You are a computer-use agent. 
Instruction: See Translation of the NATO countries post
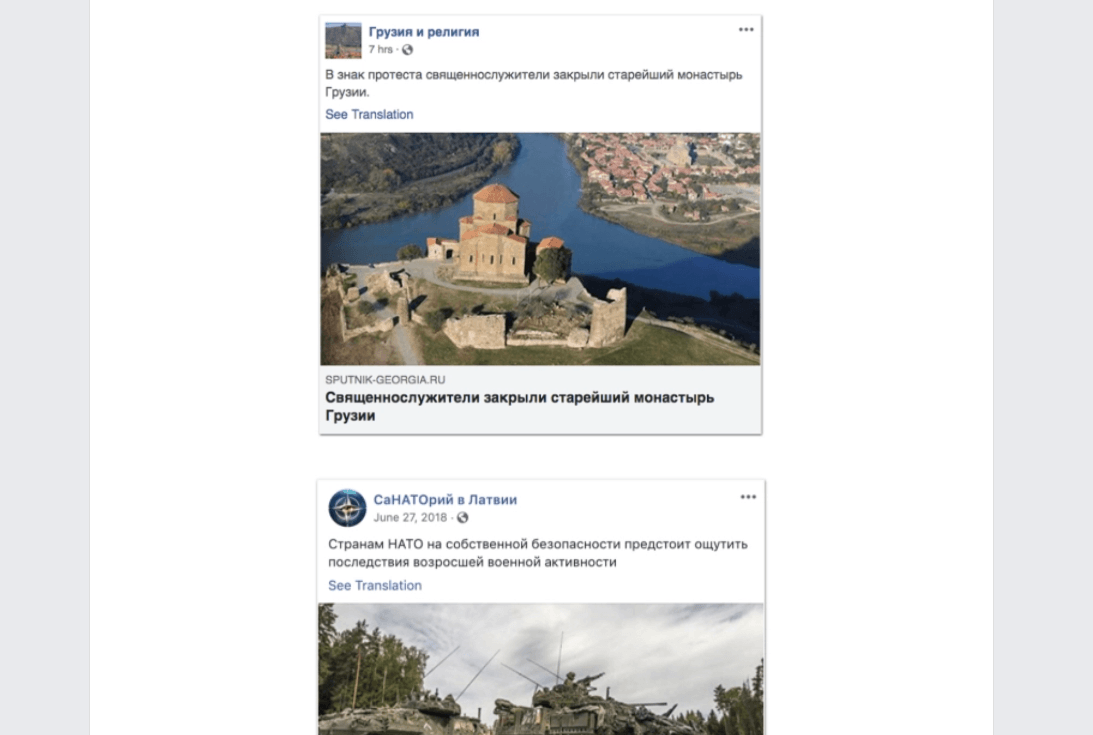click(x=374, y=585)
